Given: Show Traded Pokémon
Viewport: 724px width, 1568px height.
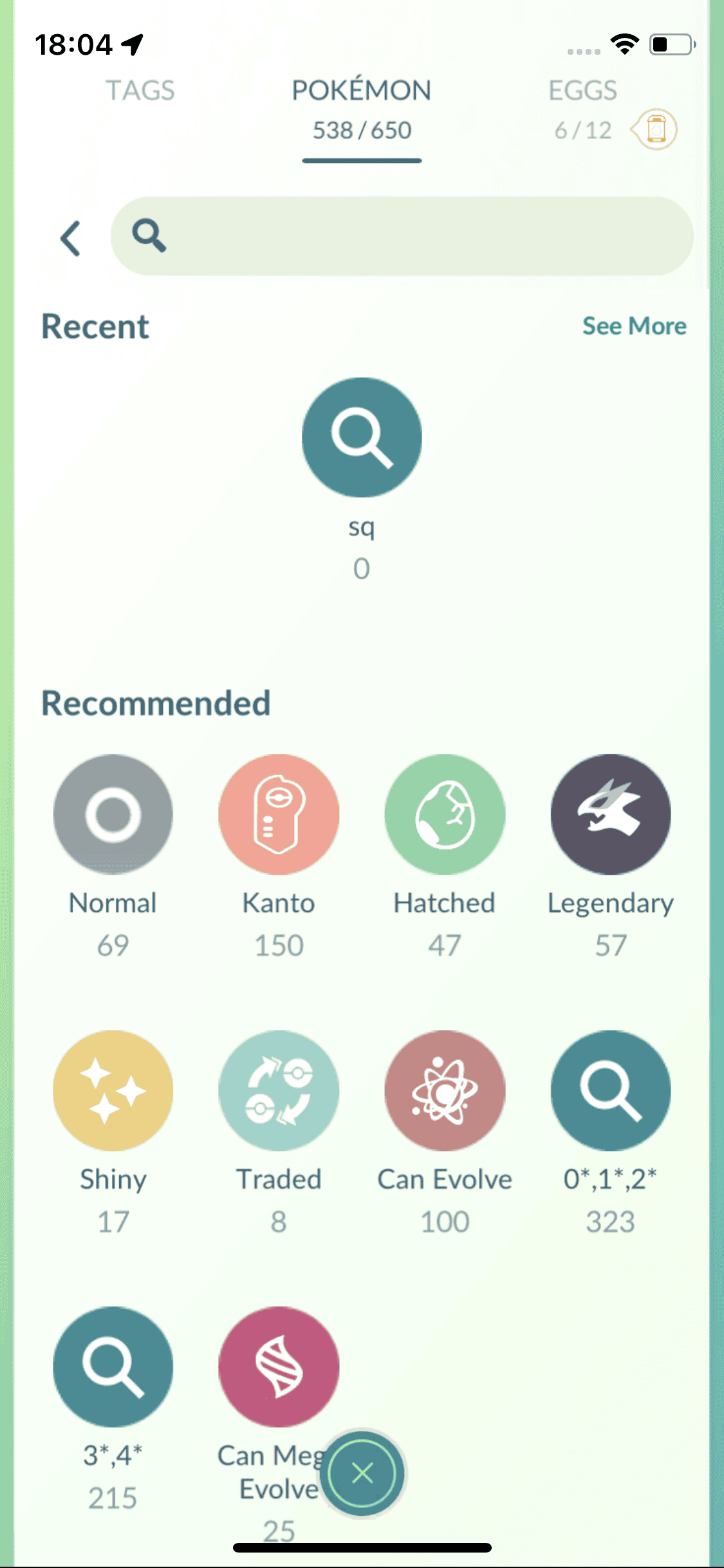Looking at the screenshot, I should pyautogui.click(x=279, y=1090).
